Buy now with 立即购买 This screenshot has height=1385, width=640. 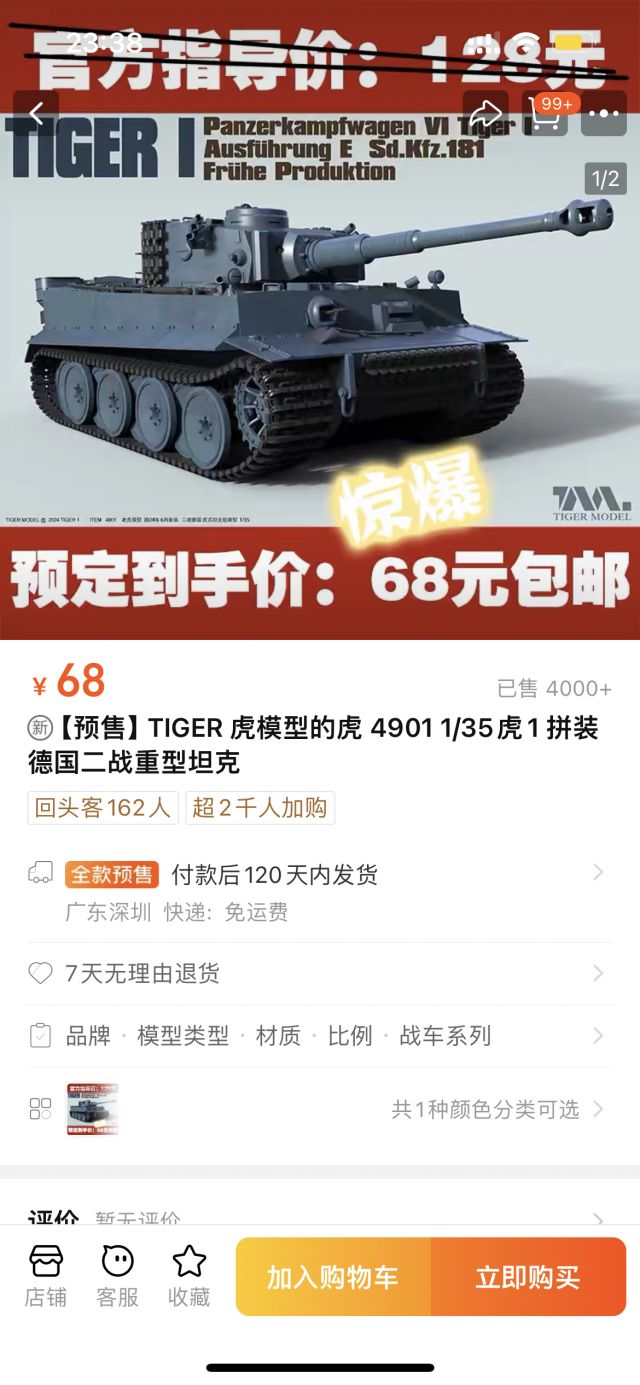[x=528, y=1277]
